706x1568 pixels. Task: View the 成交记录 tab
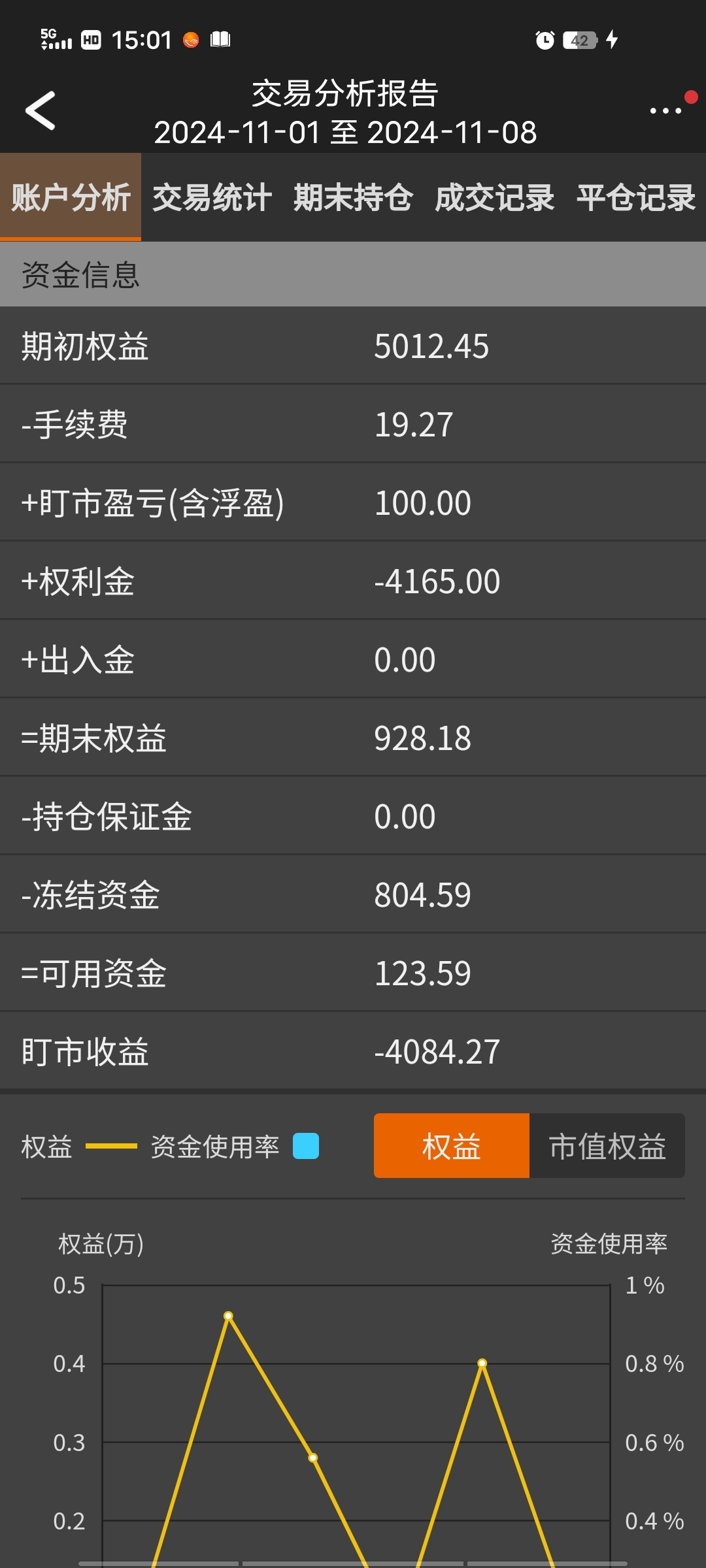point(494,197)
